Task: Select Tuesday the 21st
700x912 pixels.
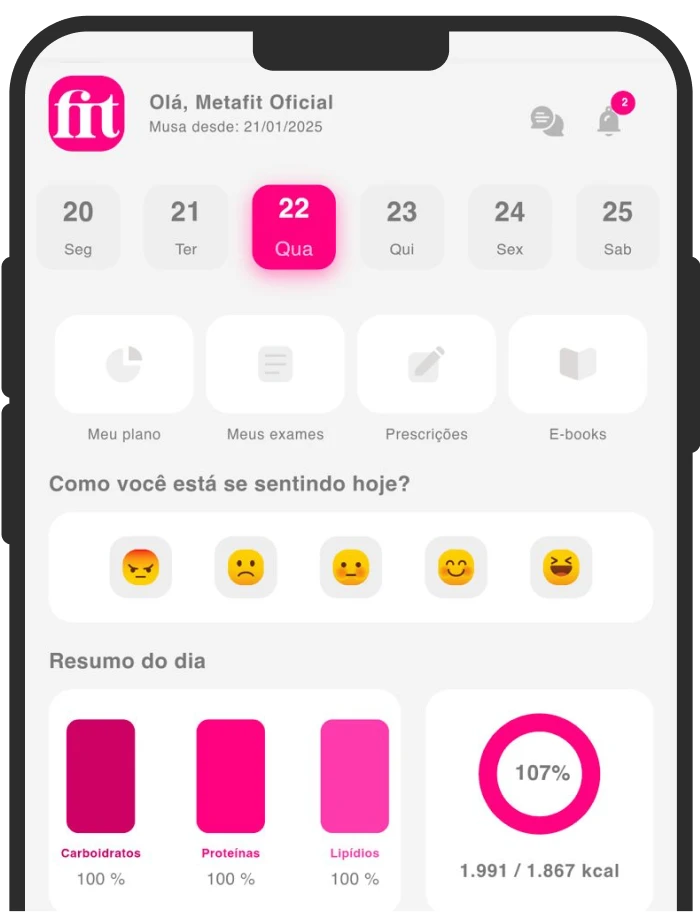Action: [x=185, y=227]
